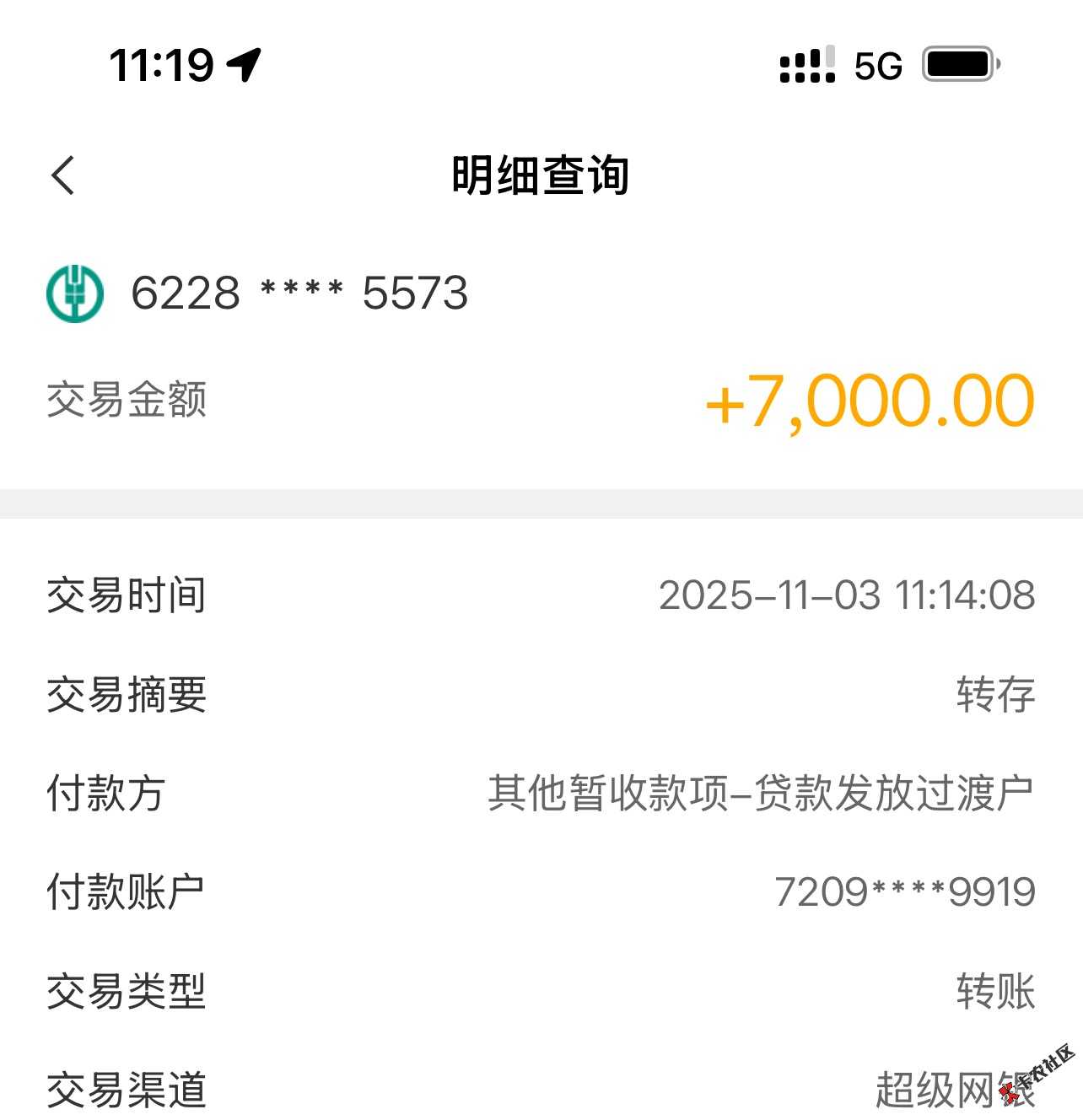Image resolution: width=1083 pixels, height=1120 pixels.
Task: Go back from the 明细查询 page
Action: pyautogui.click(x=63, y=175)
